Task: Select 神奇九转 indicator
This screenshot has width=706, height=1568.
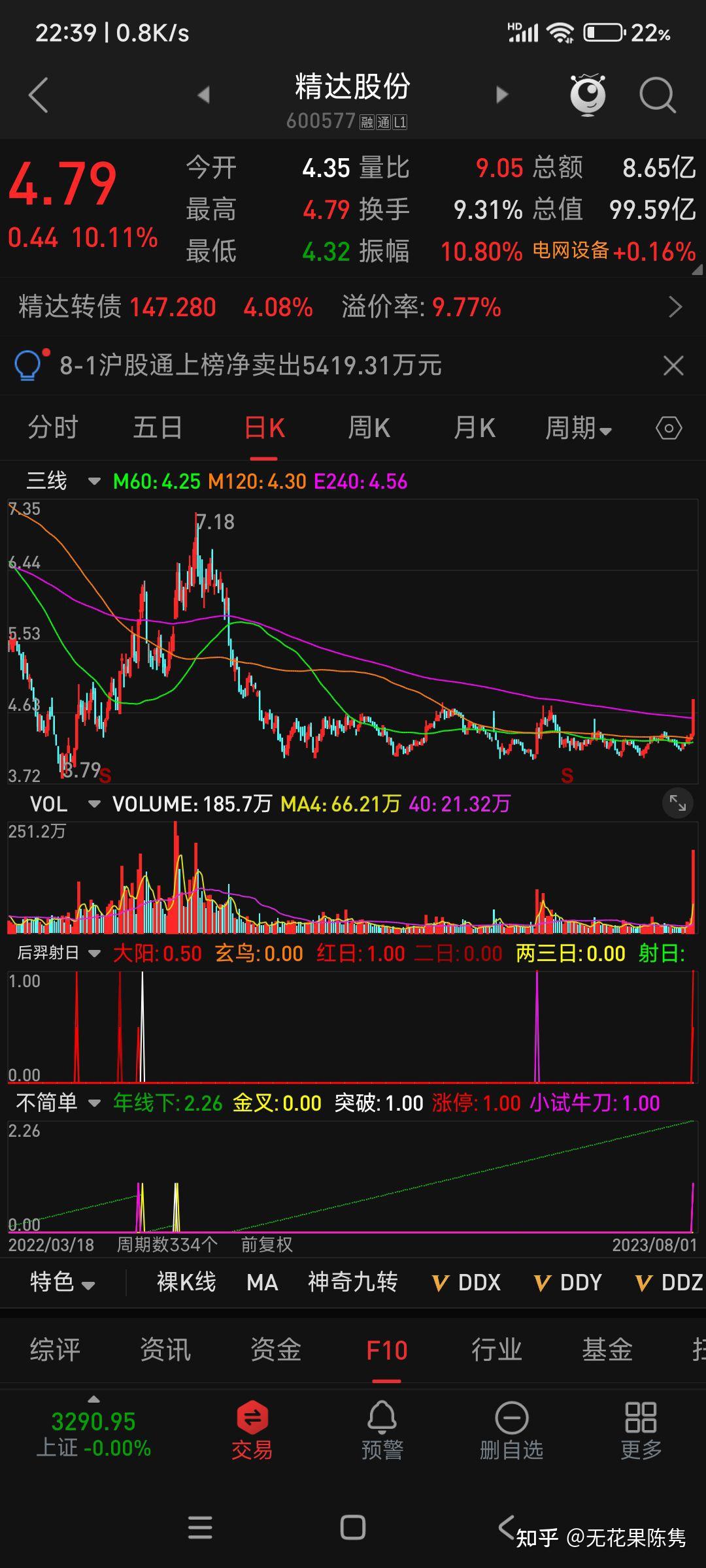Action: point(353,1282)
